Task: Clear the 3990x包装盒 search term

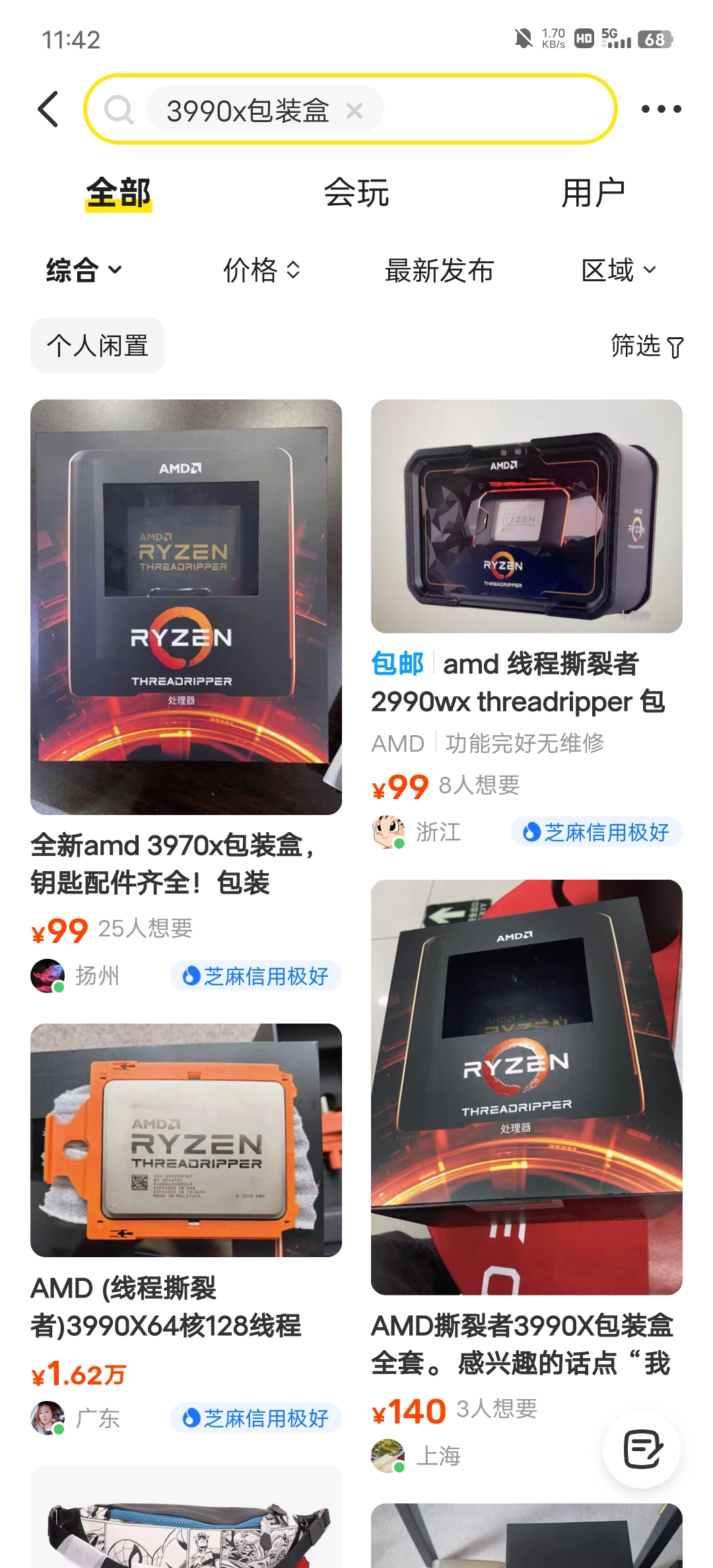Action: 355,111
